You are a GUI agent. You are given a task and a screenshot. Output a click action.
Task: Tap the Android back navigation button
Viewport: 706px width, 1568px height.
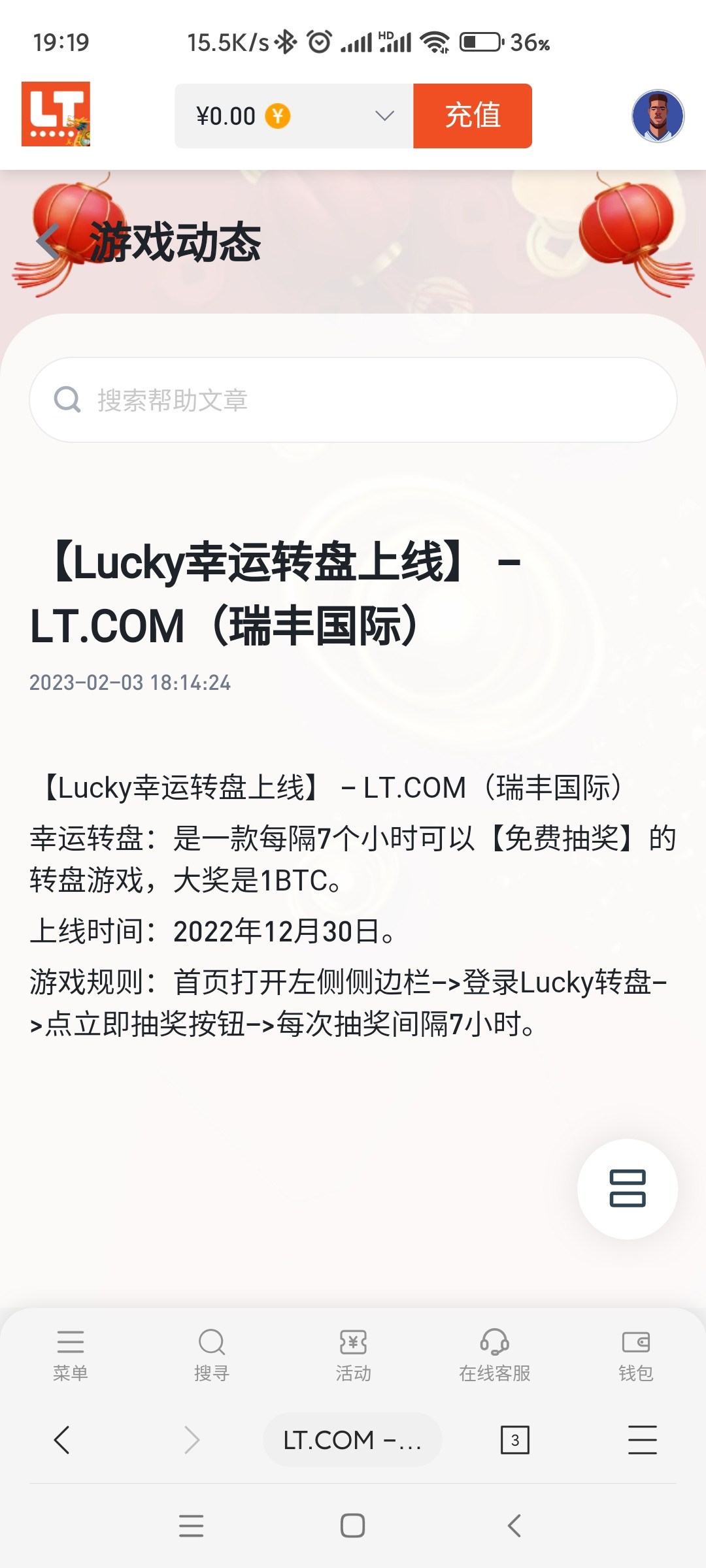[514, 1527]
